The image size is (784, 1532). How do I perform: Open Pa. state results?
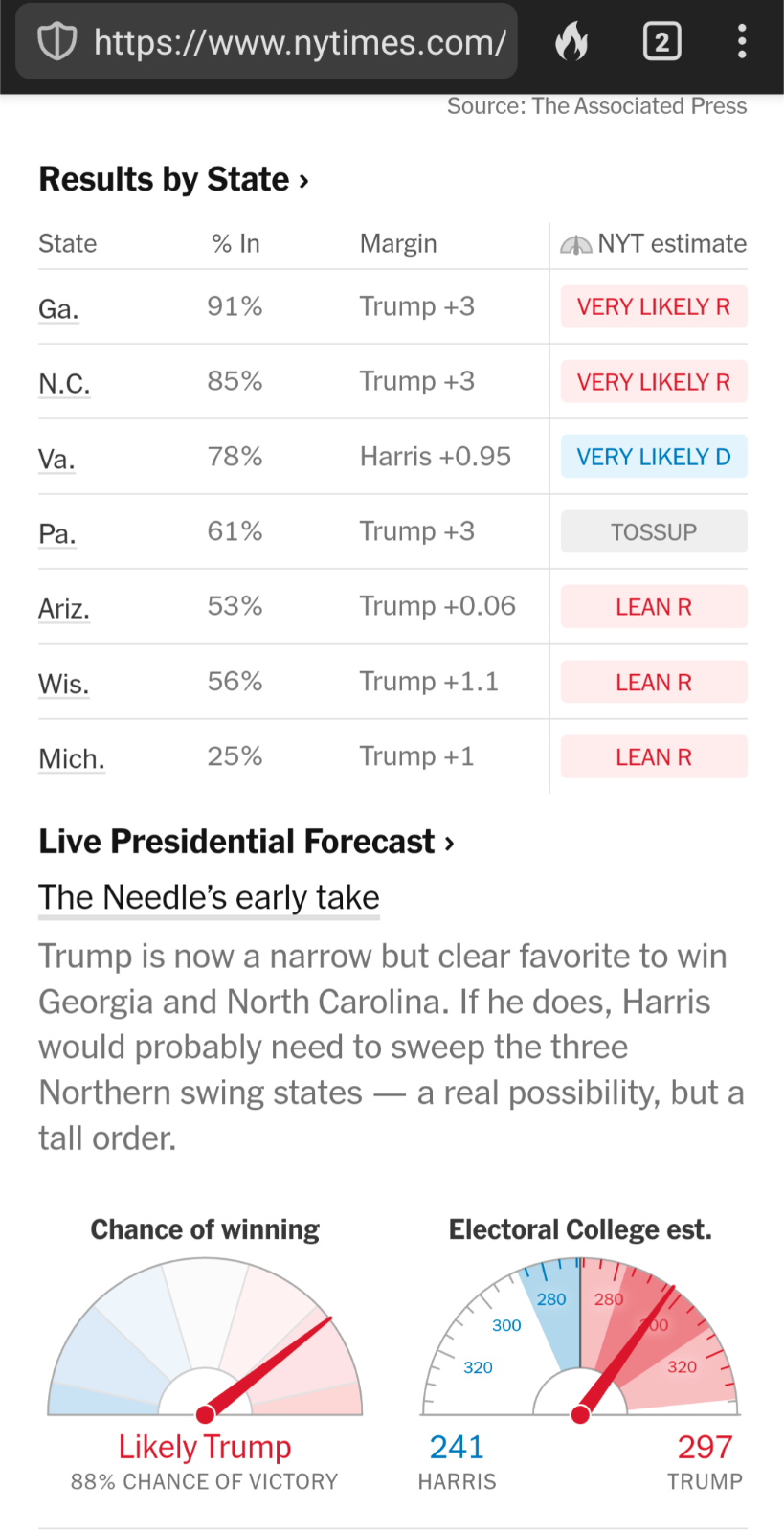click(x=56, y=534)
